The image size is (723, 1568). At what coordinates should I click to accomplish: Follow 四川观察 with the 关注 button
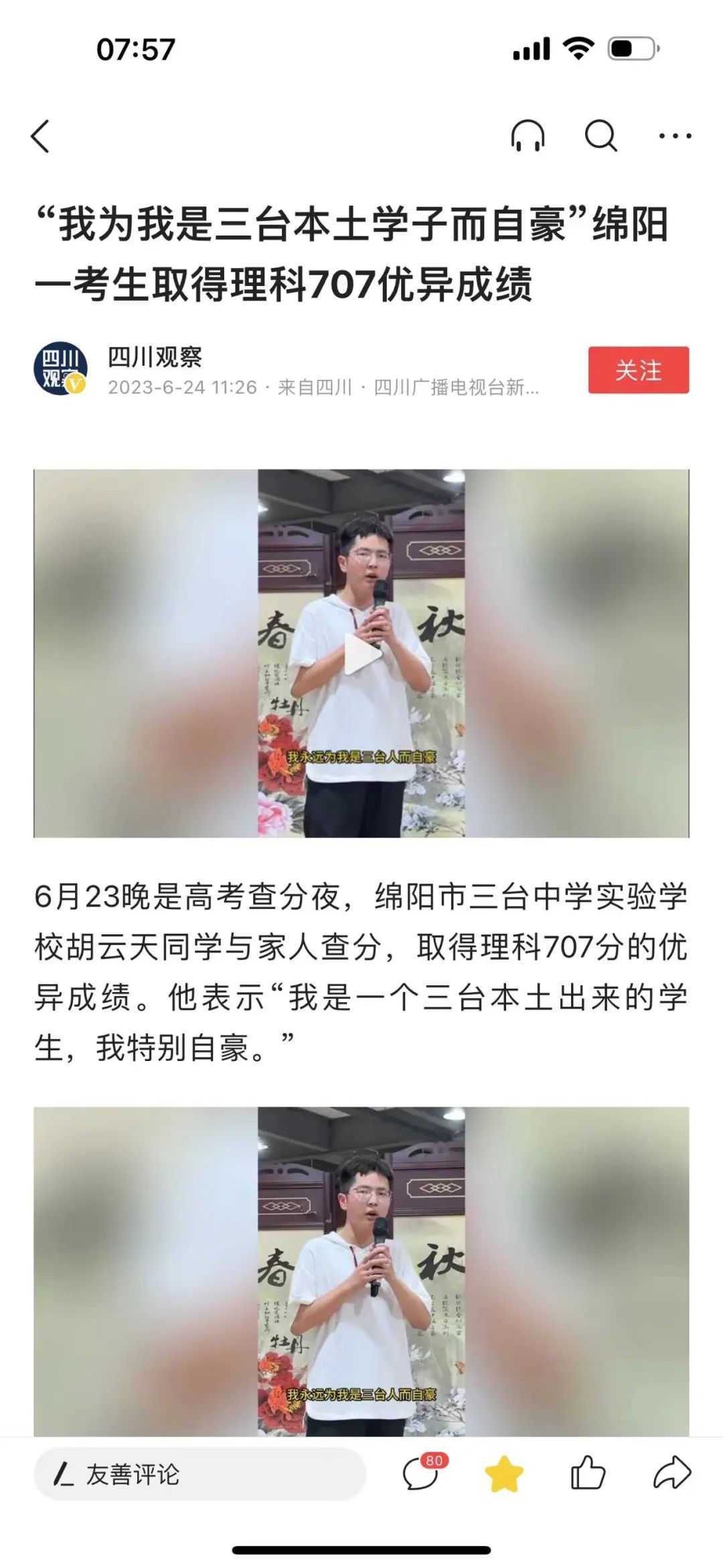click(638, 370)
